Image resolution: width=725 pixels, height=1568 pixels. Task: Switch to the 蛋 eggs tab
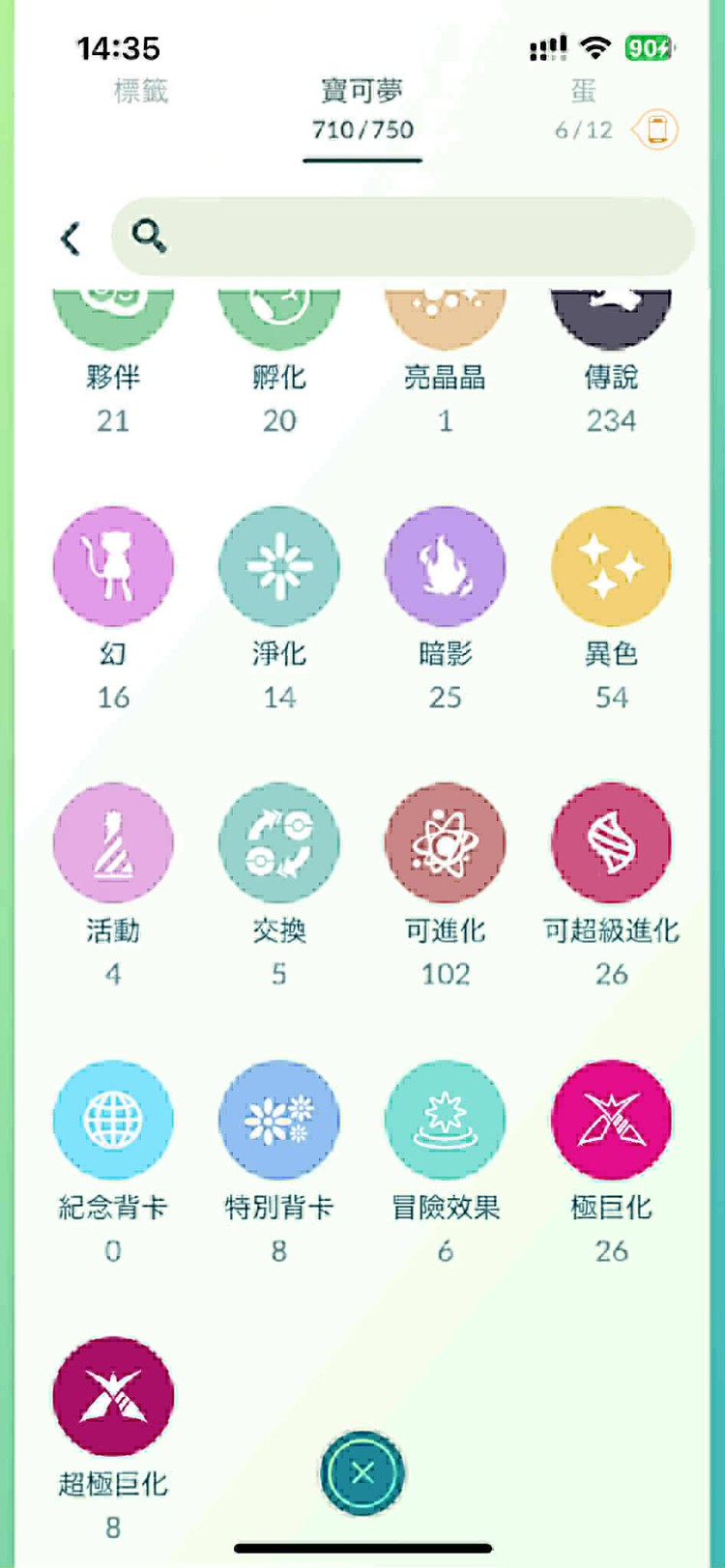pos(583,92)
